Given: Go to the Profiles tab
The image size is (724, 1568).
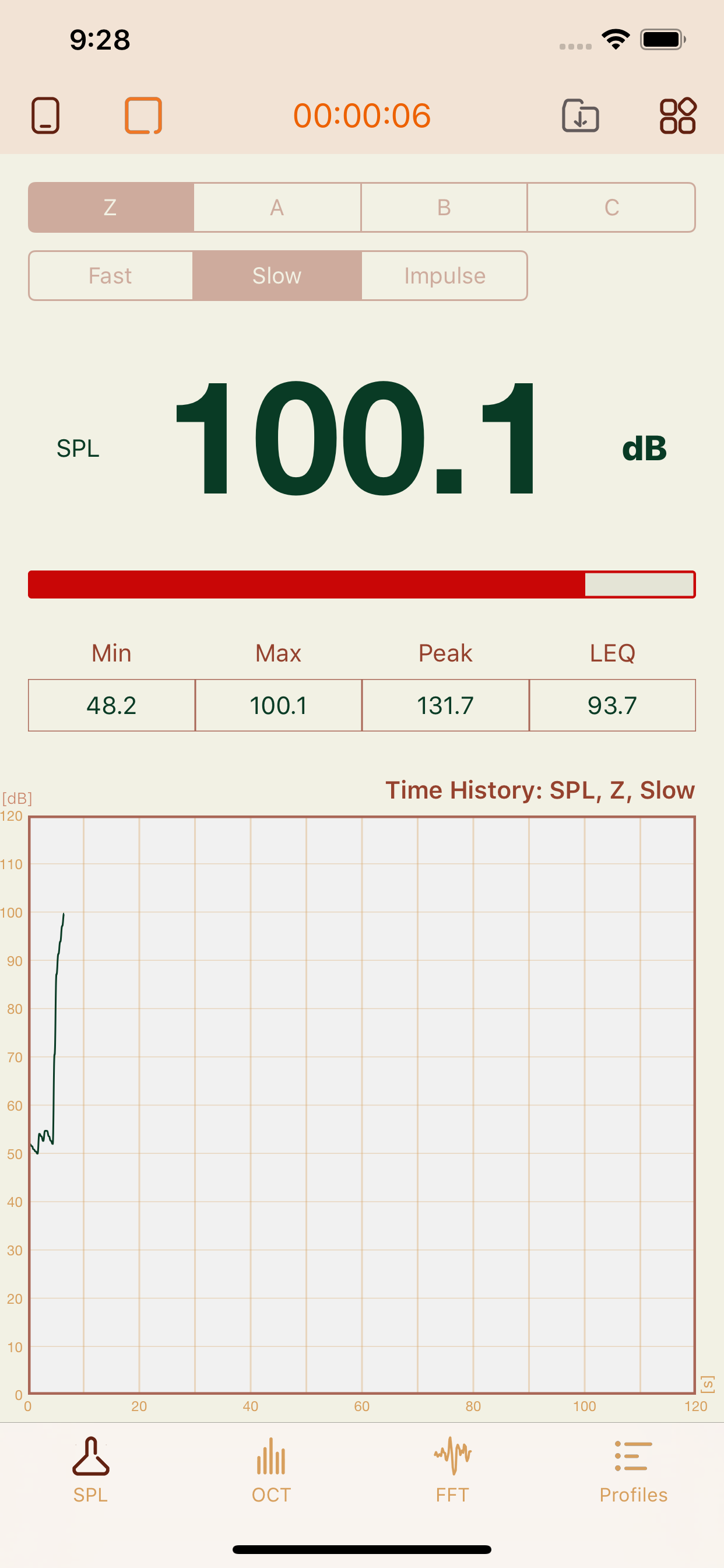Looking at the screenshot, I should (633, 1470).
